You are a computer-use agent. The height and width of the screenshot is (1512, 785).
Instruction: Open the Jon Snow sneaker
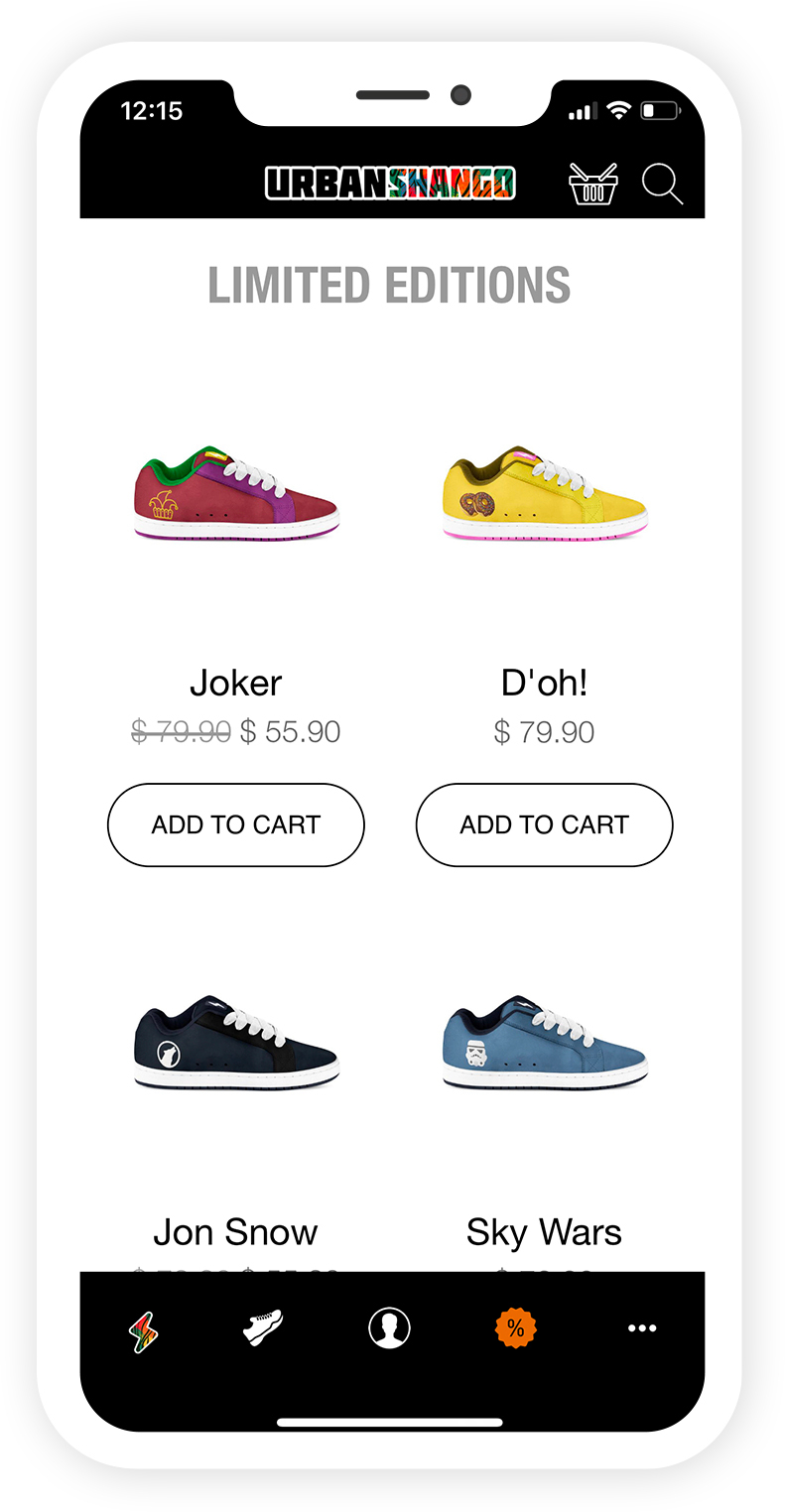tap(236, 1043)
